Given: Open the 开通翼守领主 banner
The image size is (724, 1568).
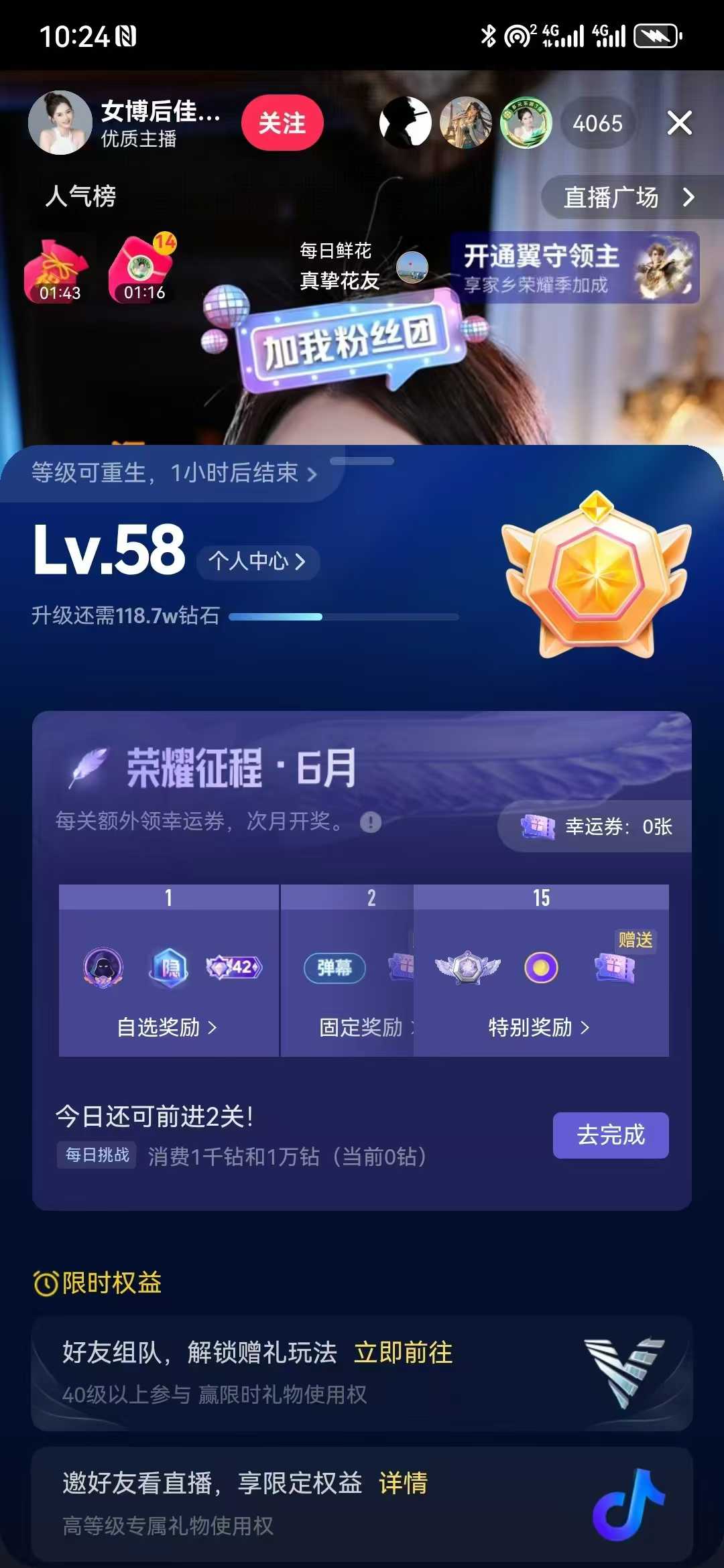Looking at the screenshot, I should pos(575,268).
